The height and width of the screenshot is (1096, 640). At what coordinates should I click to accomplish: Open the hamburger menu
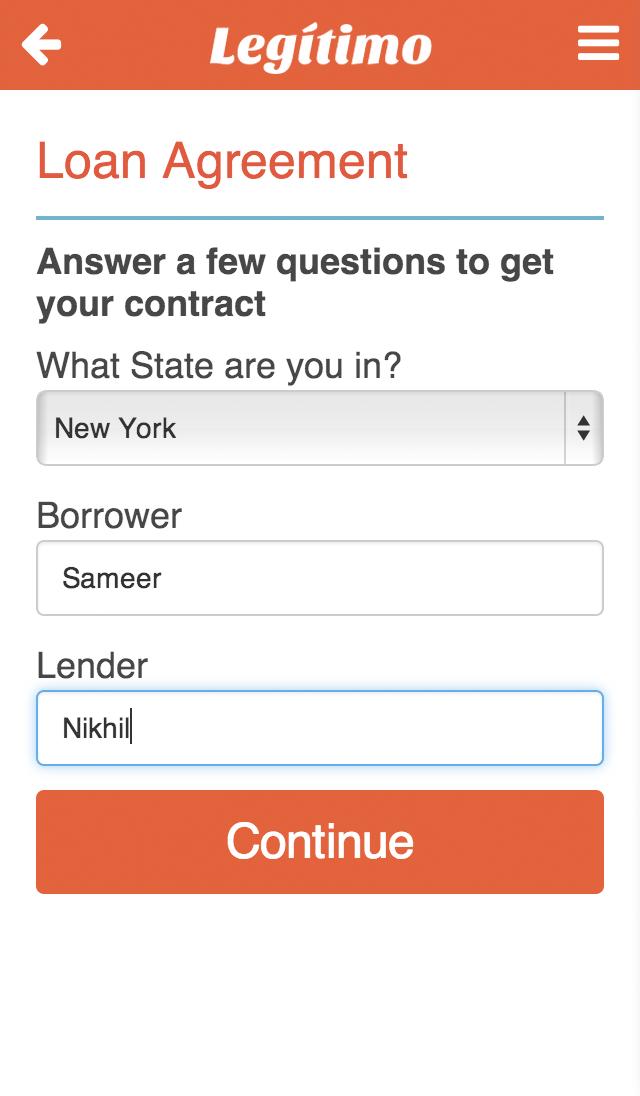coord(598,44)
